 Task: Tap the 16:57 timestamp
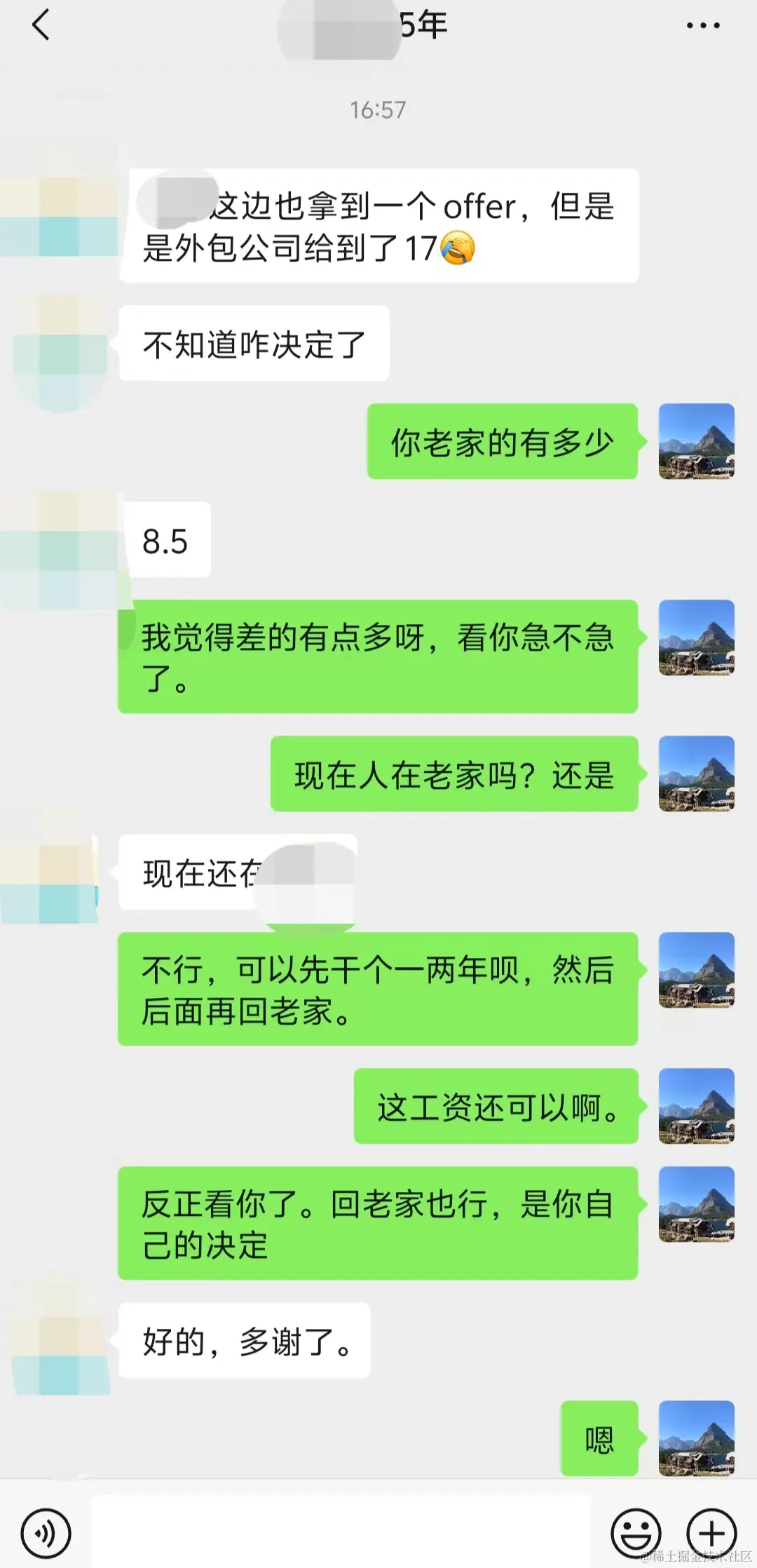click(x=378, y=109)
